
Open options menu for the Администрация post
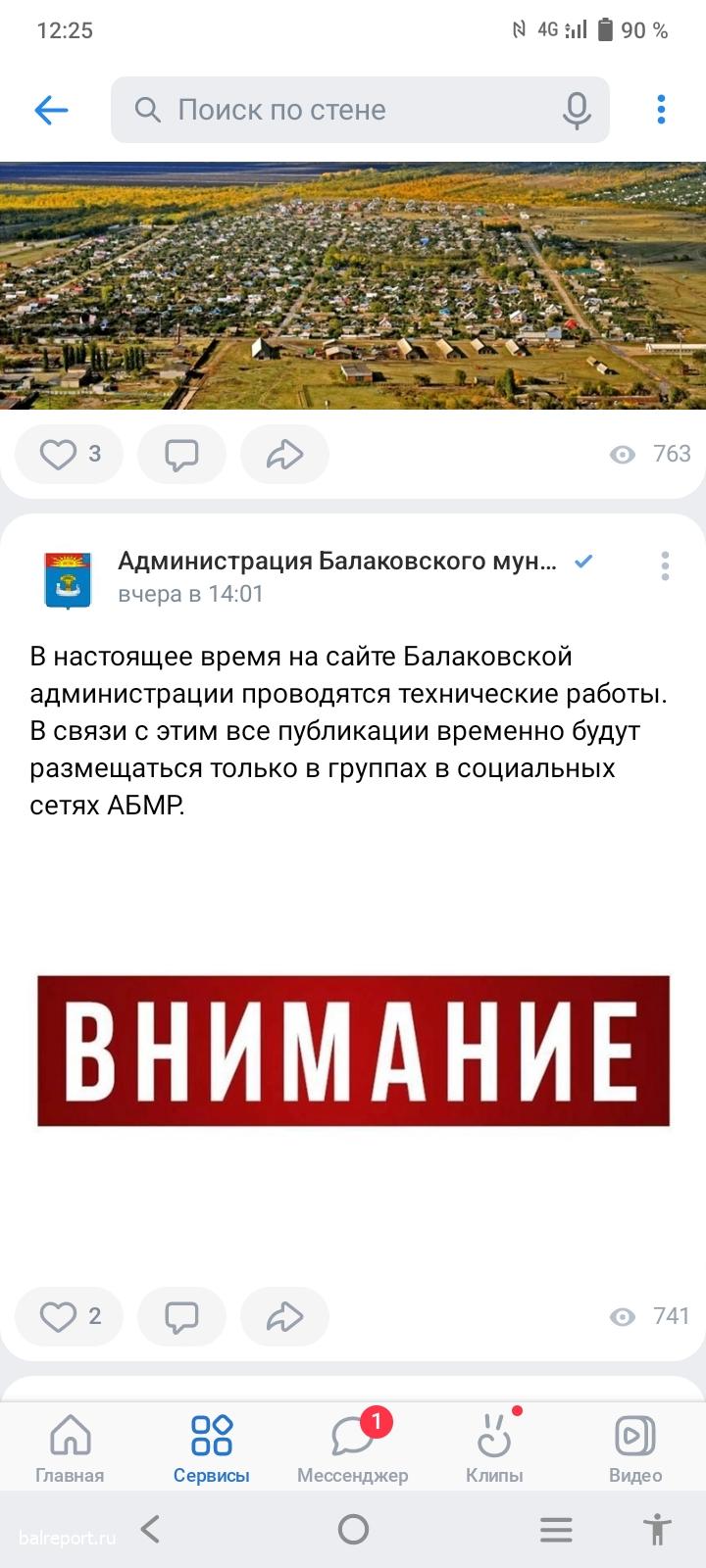[x=665, y=565]
